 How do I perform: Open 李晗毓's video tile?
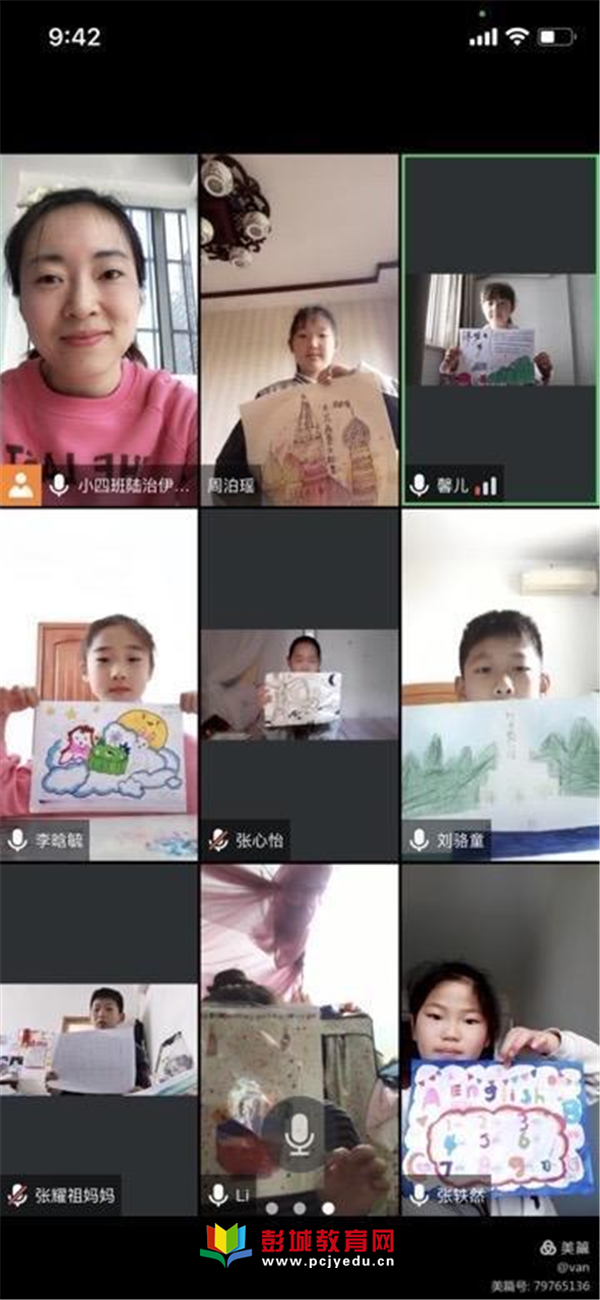[x=99, y=685]
